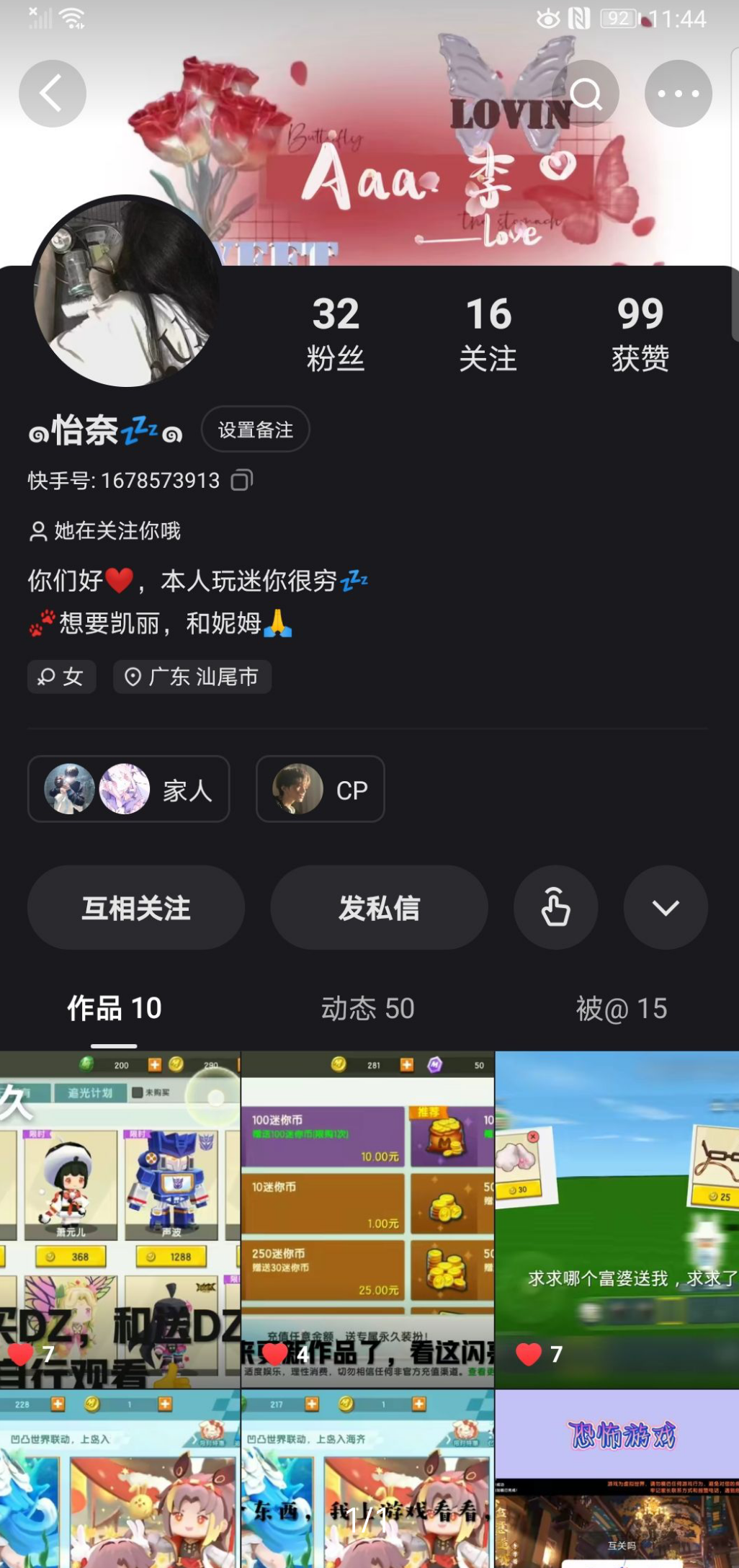Viewport: 739px width, 1568px height.
Task: Open the 粉丝 followers list
Action: tap(336, 333)
